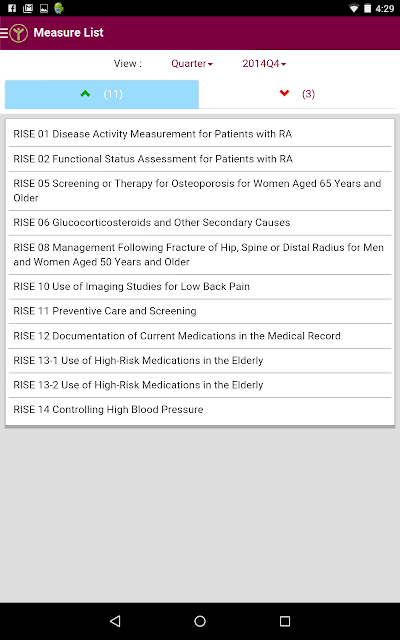
Task: View RISE 14 Controlling High Blood Pressure
Action: coord(200,409)
